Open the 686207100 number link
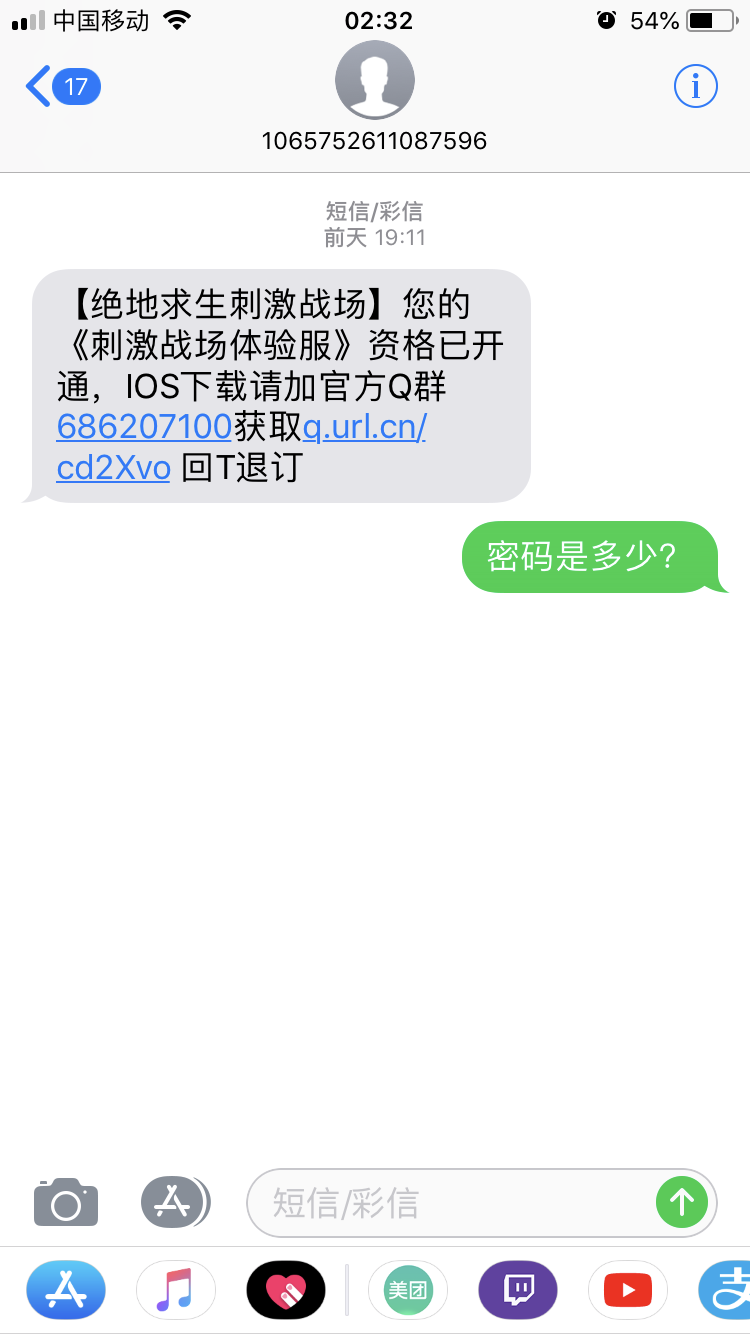Viewport: 750px width, 1334px height. tap(145, 427)
